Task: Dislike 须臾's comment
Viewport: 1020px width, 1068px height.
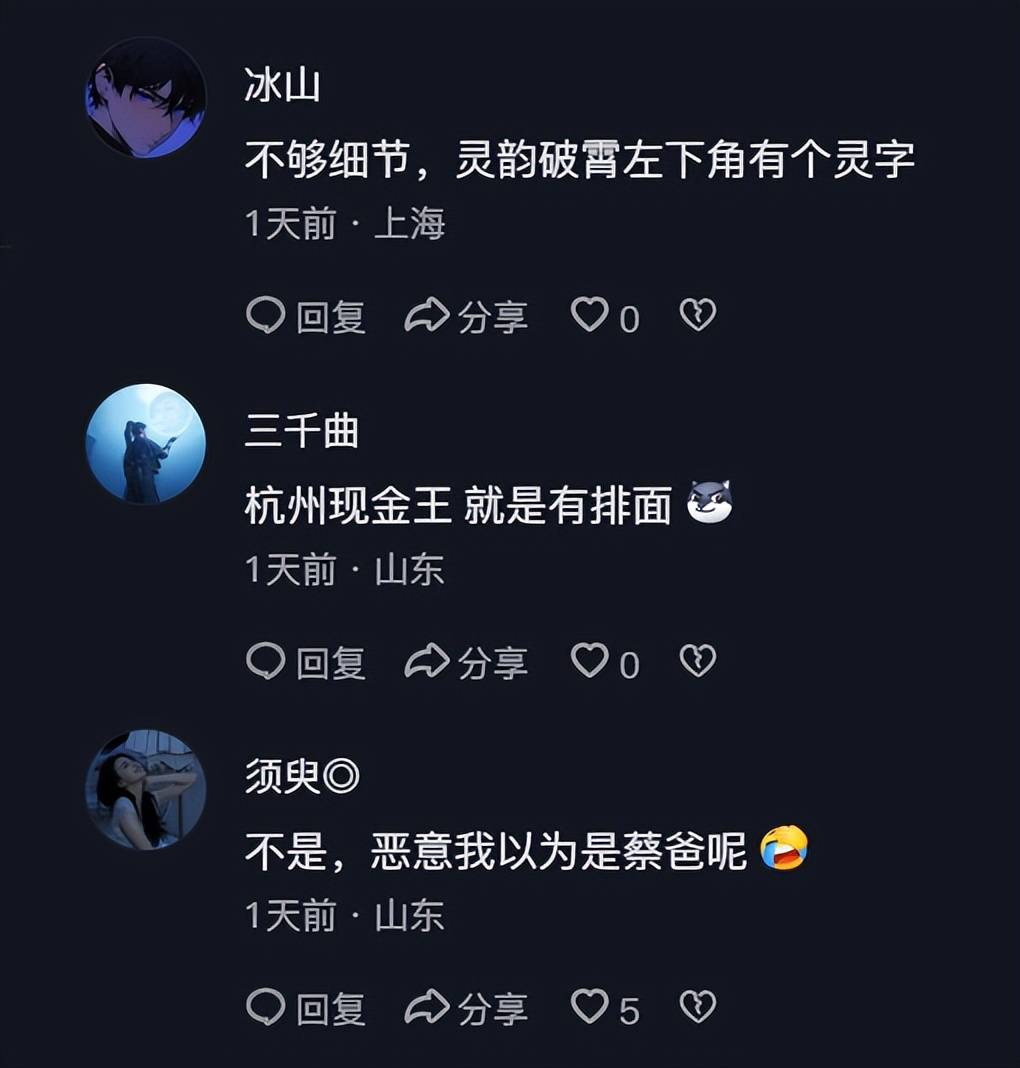Action: click(697, 1007)
